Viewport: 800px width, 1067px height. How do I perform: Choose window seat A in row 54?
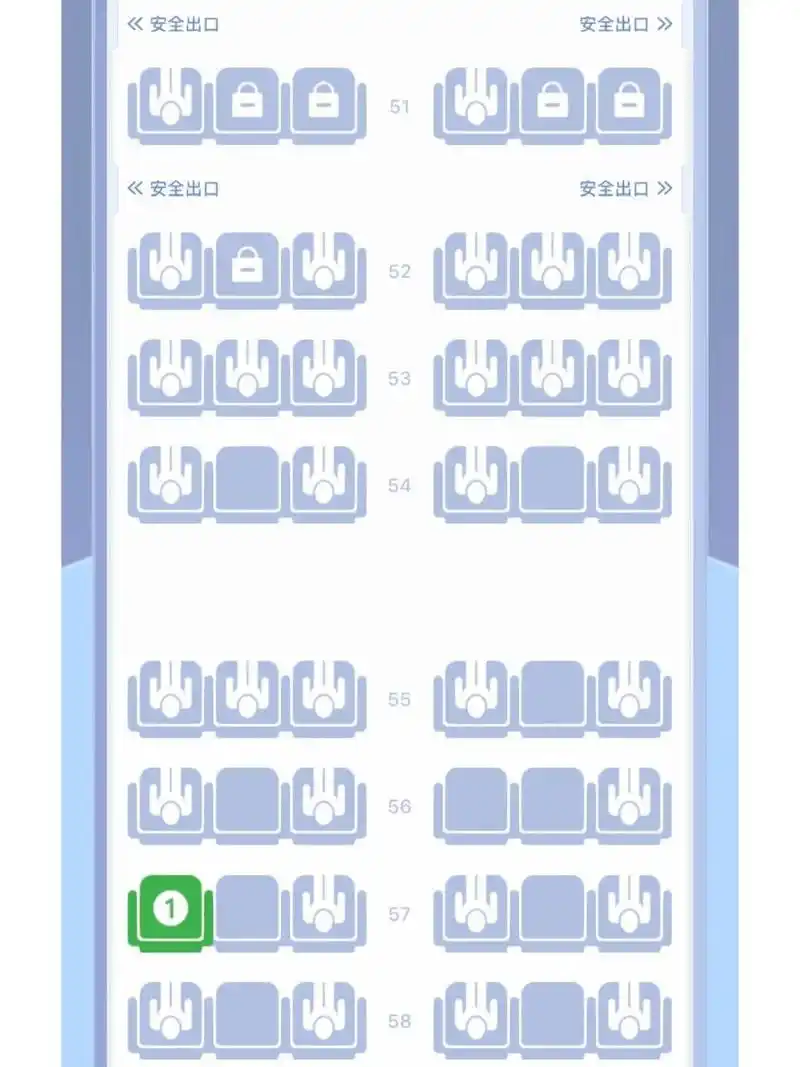point(170,483)
